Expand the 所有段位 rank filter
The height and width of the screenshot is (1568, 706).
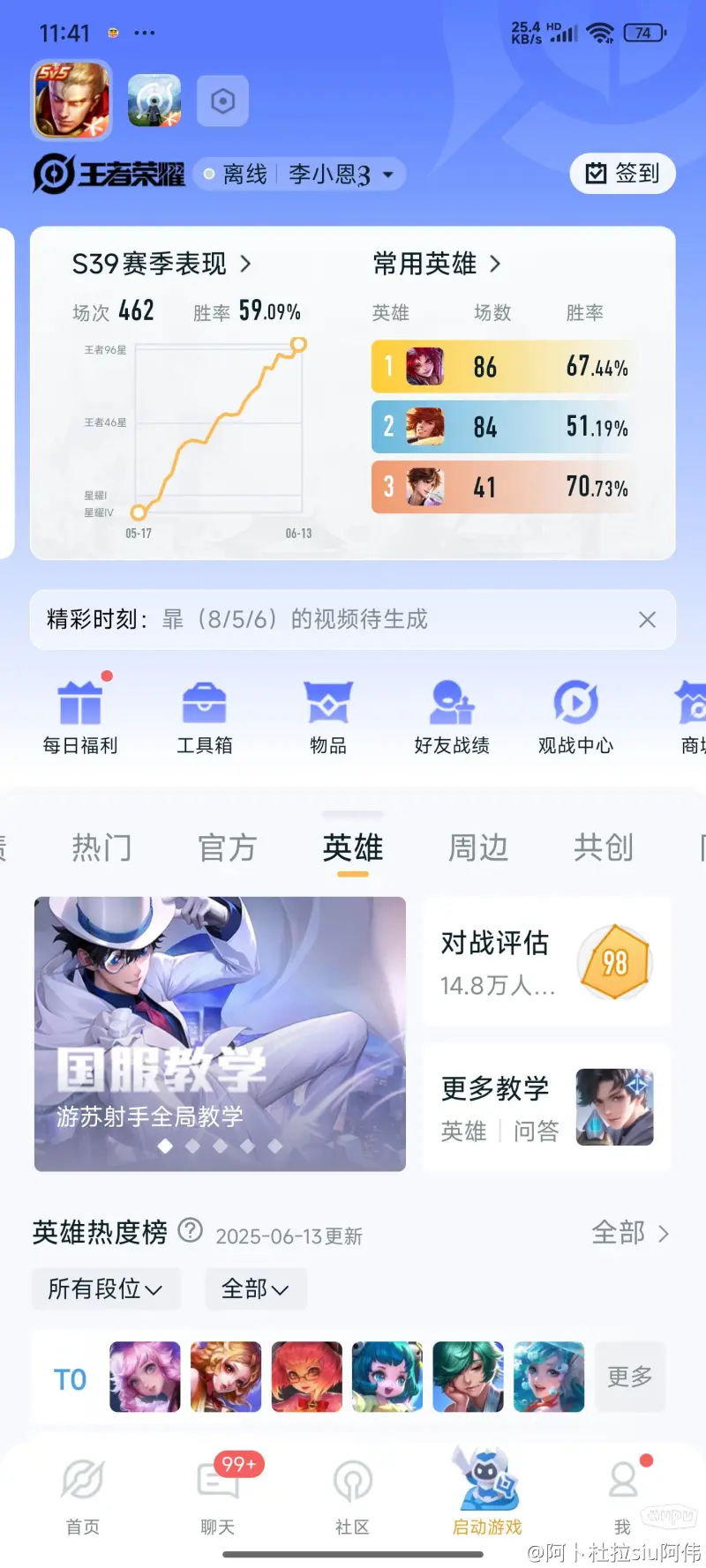coord(105,1289)
